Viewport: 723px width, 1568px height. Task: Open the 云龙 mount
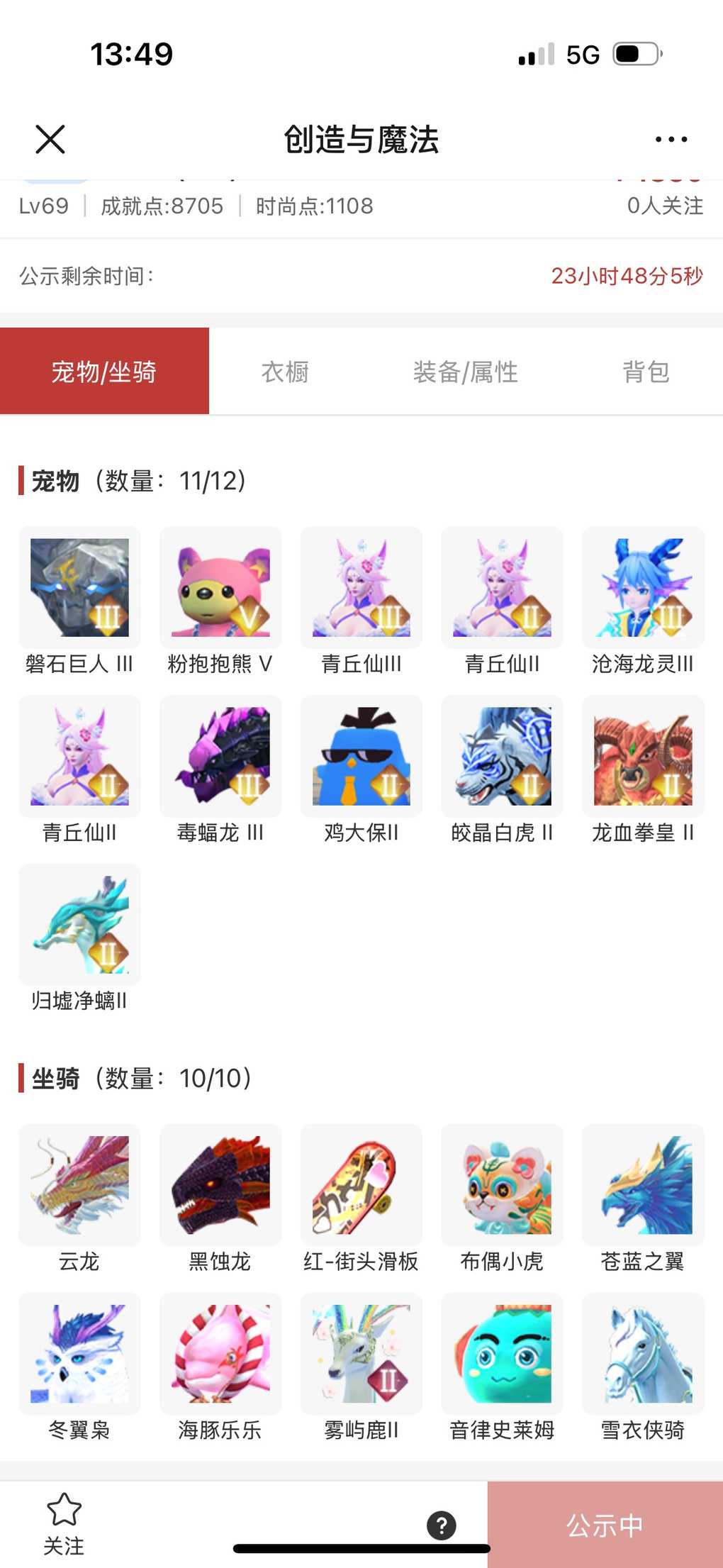pyautogui.click(x=79, y=1186)
